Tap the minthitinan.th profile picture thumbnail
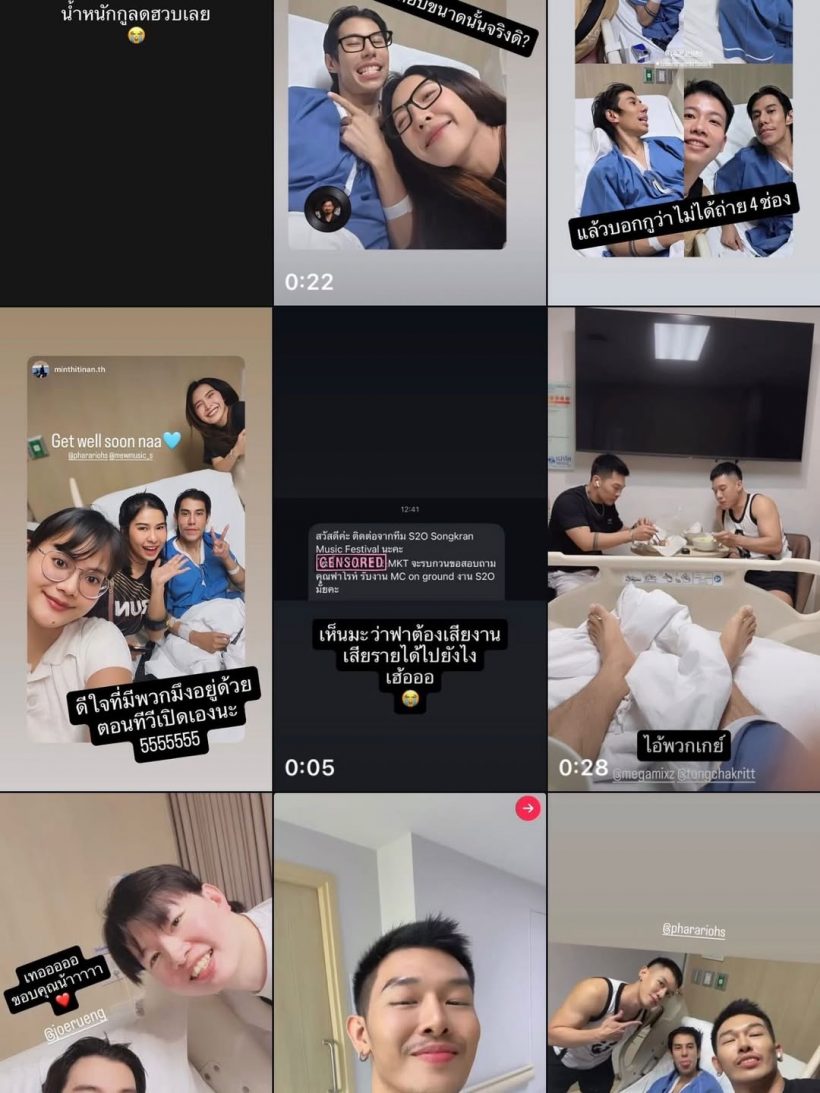820x1093 pixels. tap(42, 369)
